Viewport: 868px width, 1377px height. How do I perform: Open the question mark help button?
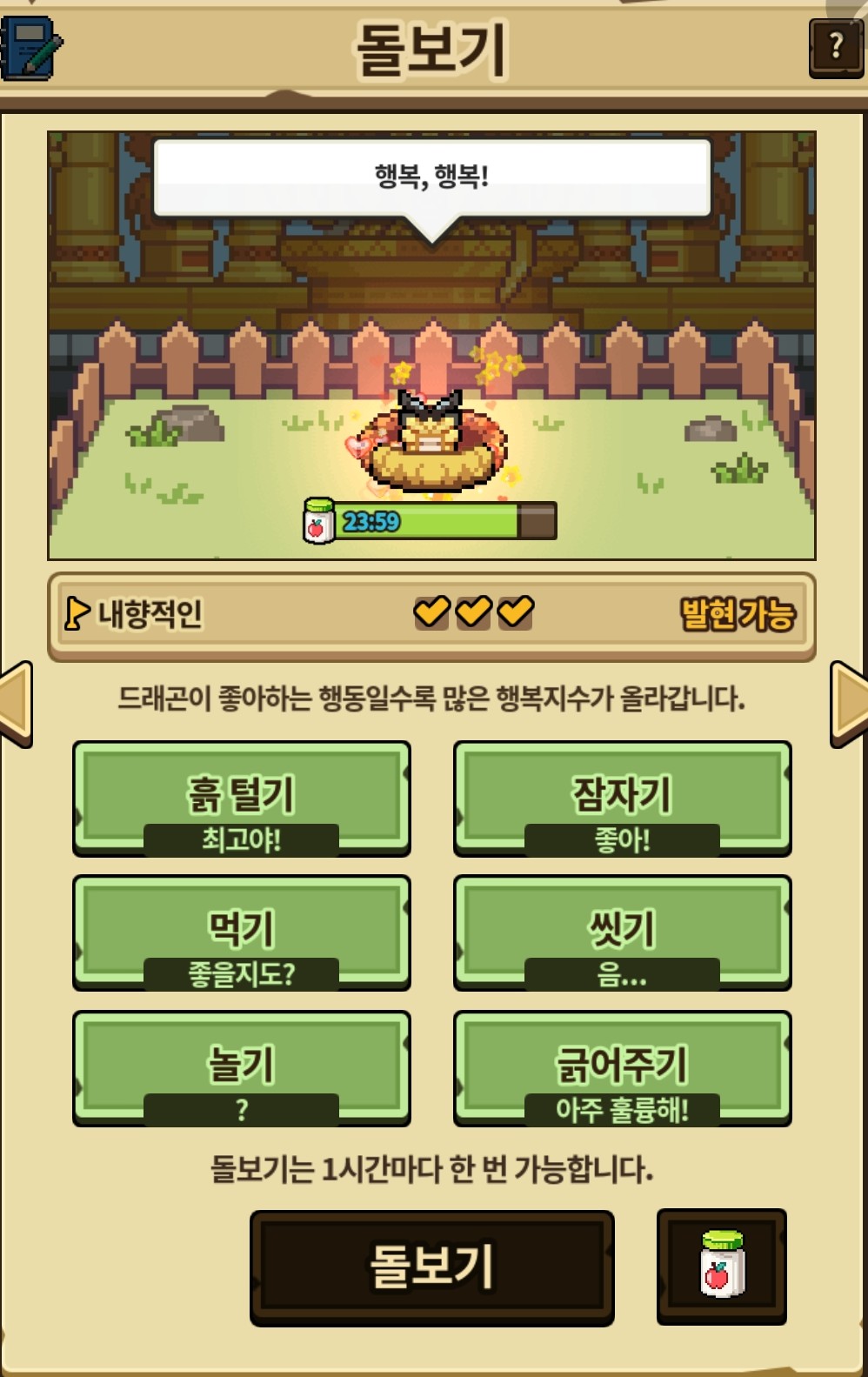(835, 47)
